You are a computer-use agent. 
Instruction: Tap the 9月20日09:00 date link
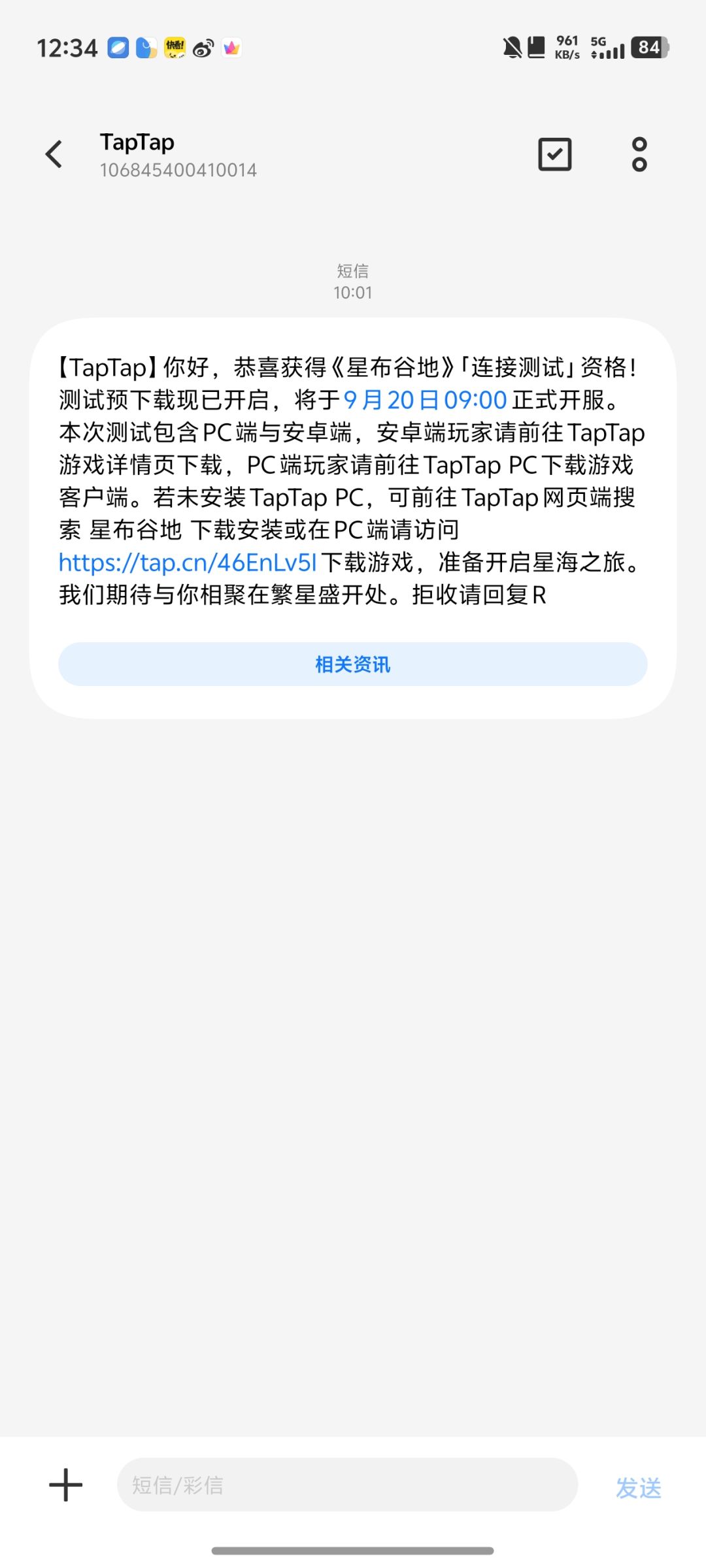pos(425,400)
